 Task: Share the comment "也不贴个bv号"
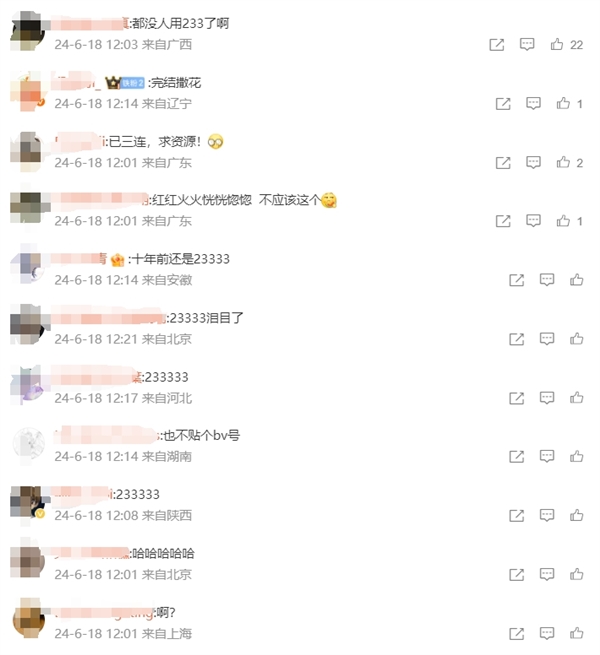click(516, 457)
